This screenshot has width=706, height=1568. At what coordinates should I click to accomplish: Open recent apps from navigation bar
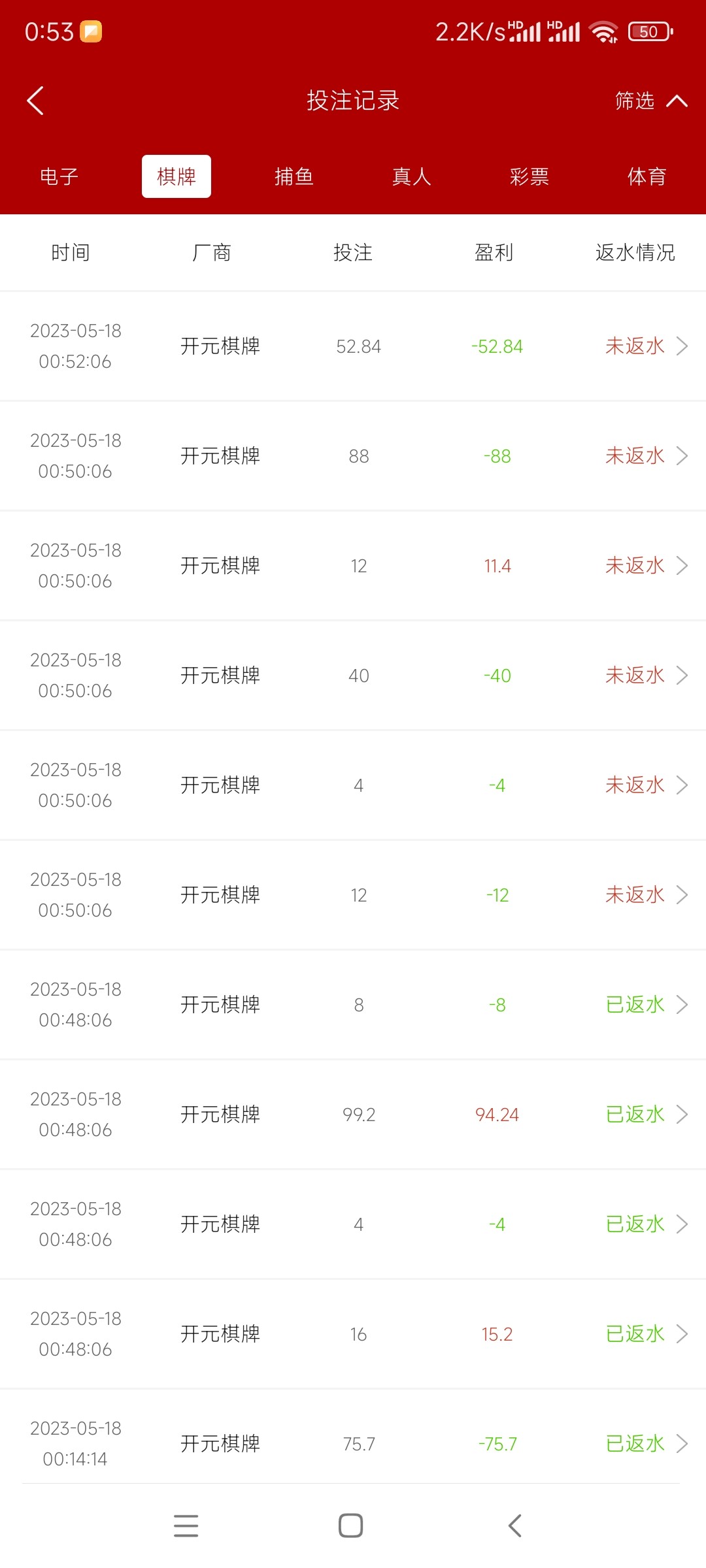[186, 1526]
